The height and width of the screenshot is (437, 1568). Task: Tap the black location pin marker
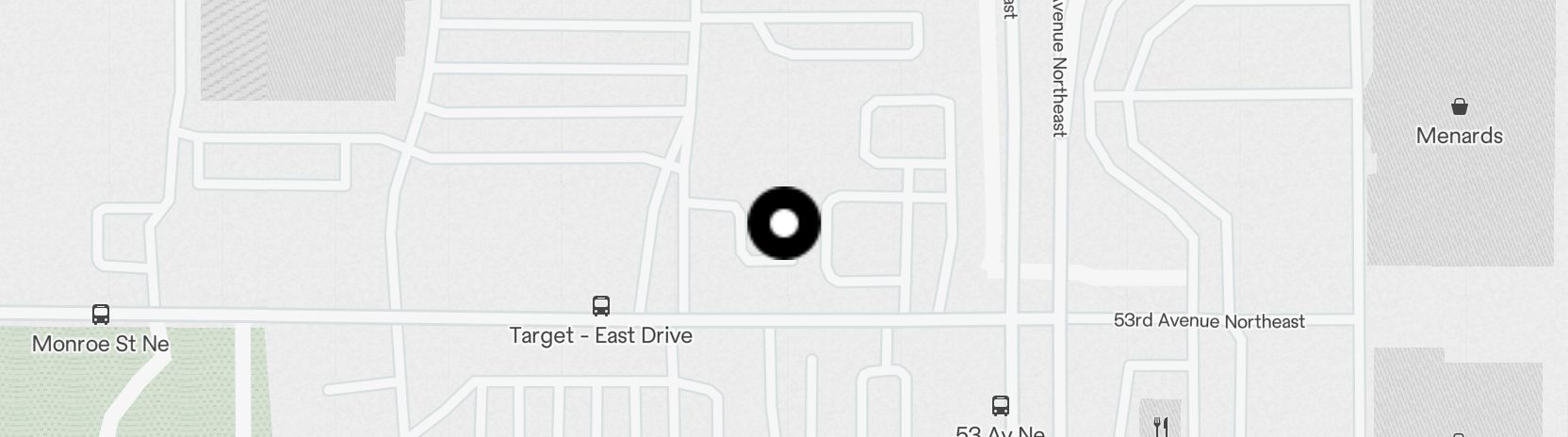point(784,223)
